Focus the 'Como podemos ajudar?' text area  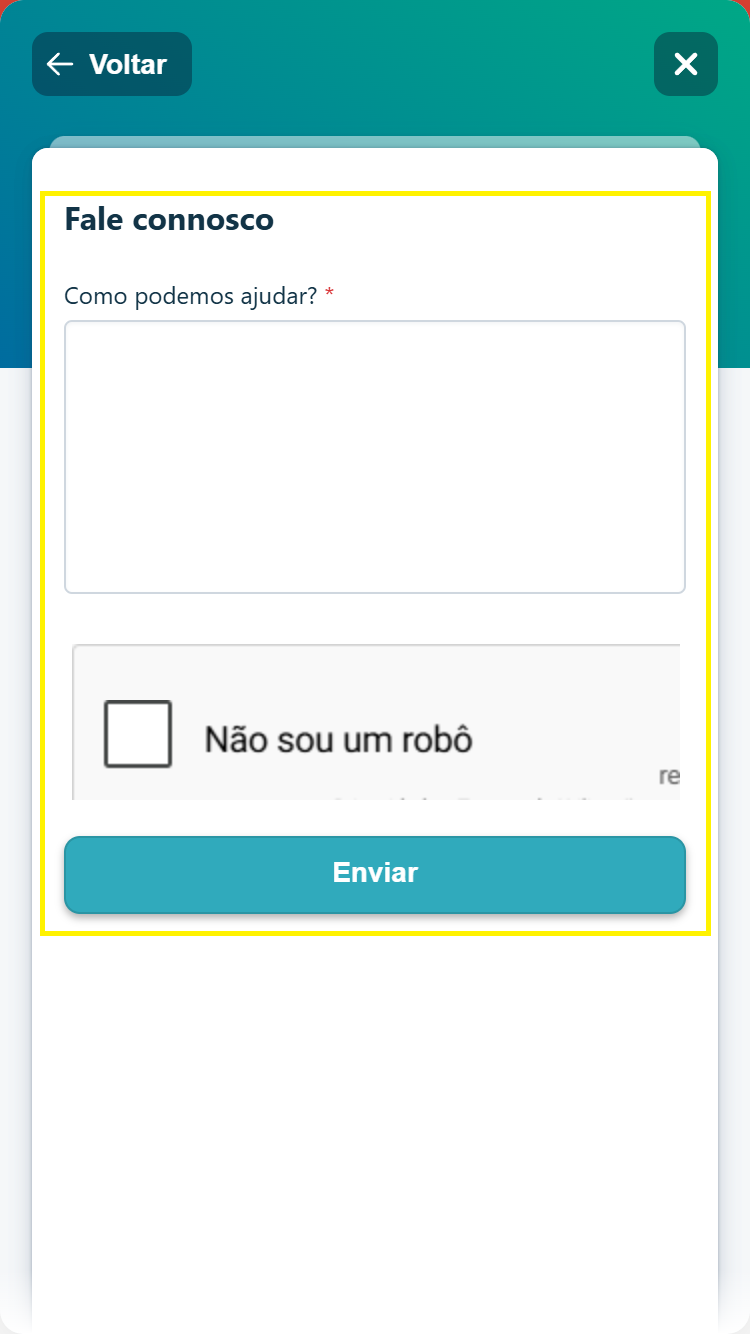click(x=374, y=457)
